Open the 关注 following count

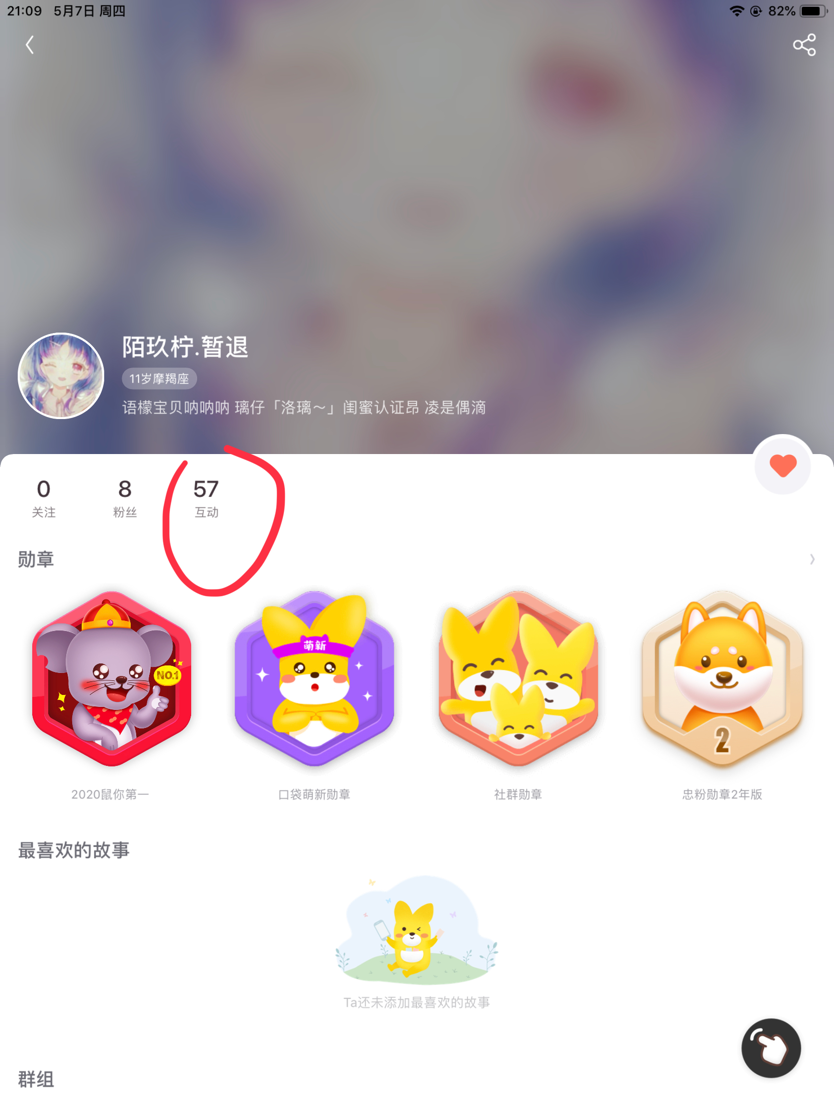click(x=43, y=497)
